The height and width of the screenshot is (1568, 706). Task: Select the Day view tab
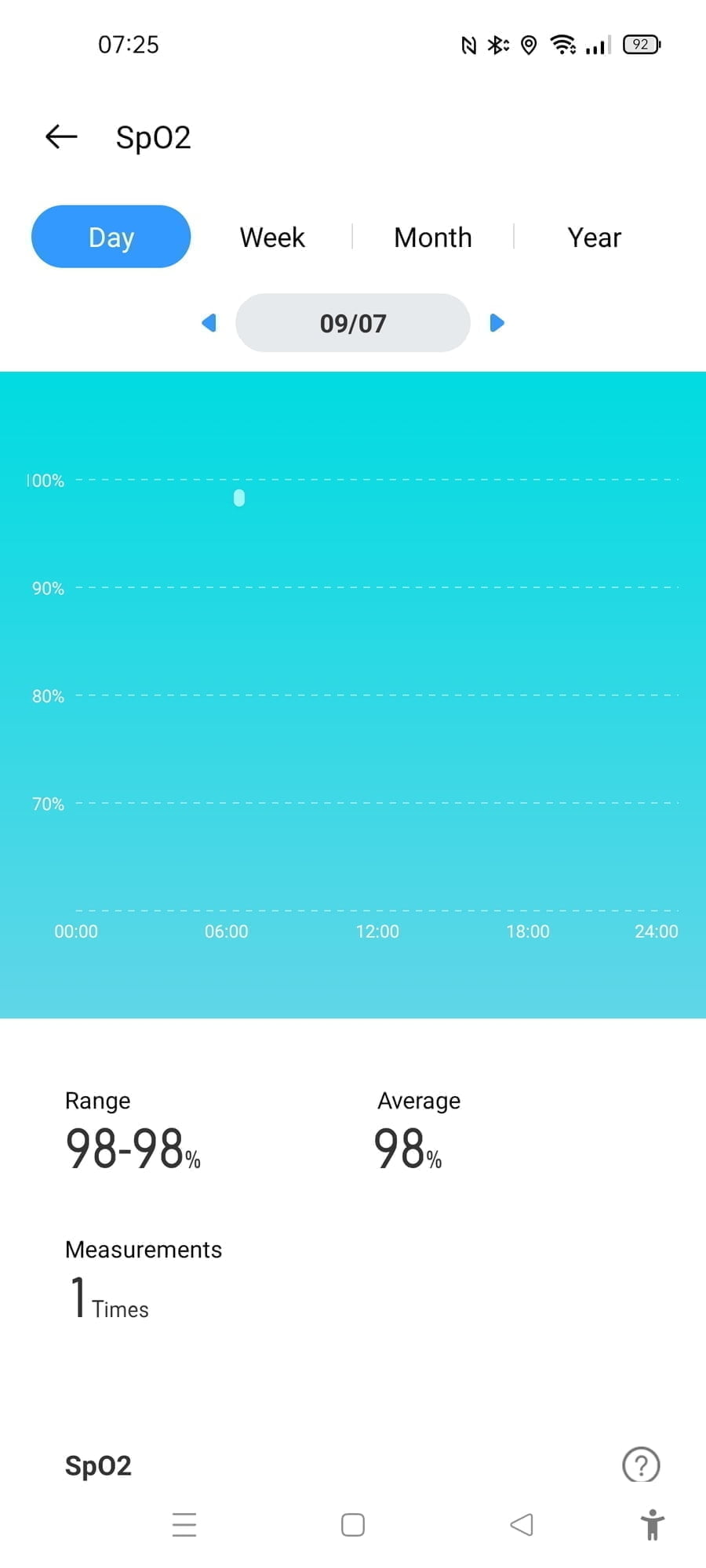(x=111, y=237)
